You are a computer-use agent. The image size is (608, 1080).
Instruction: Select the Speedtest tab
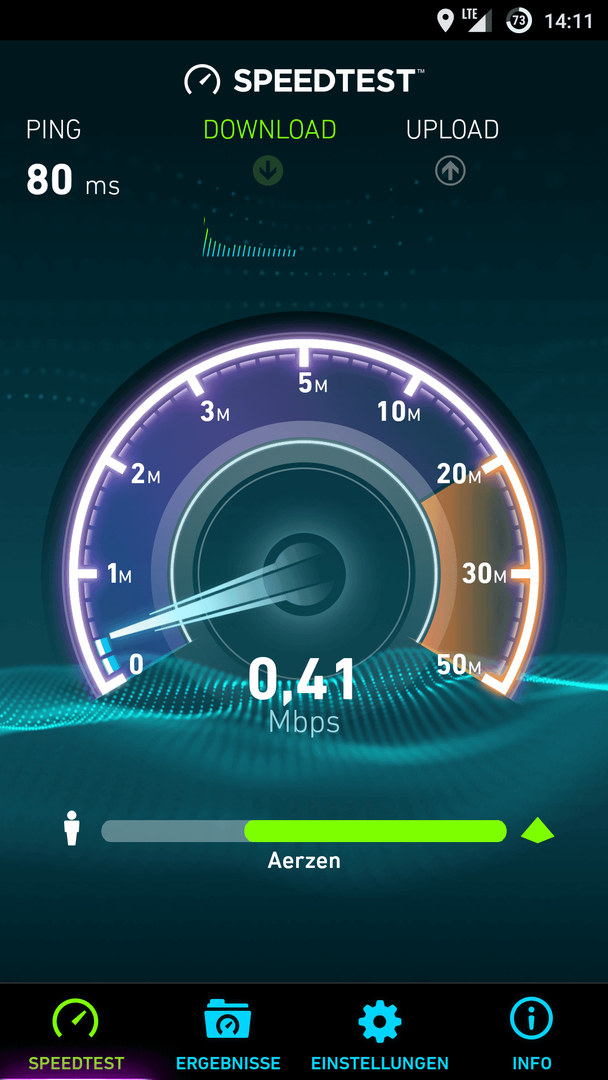coord(76,1034)
